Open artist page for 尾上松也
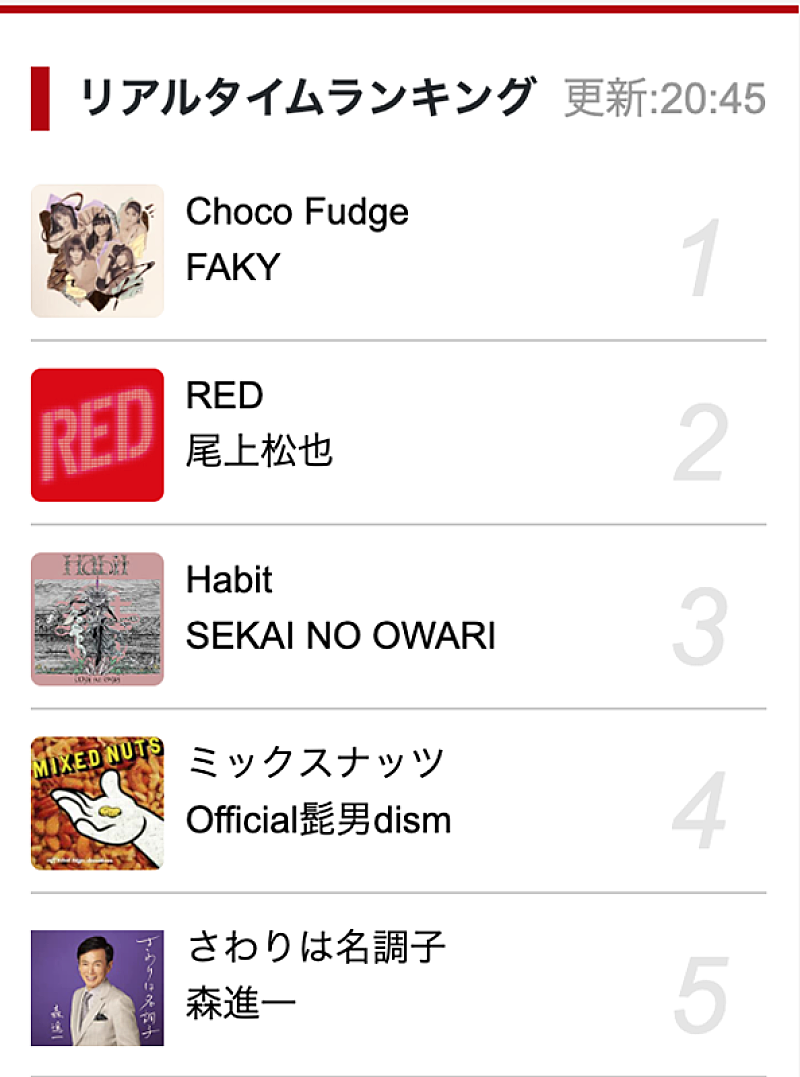Image resolution: width=800 pixels, height=1077 pixels. (262, 452)
